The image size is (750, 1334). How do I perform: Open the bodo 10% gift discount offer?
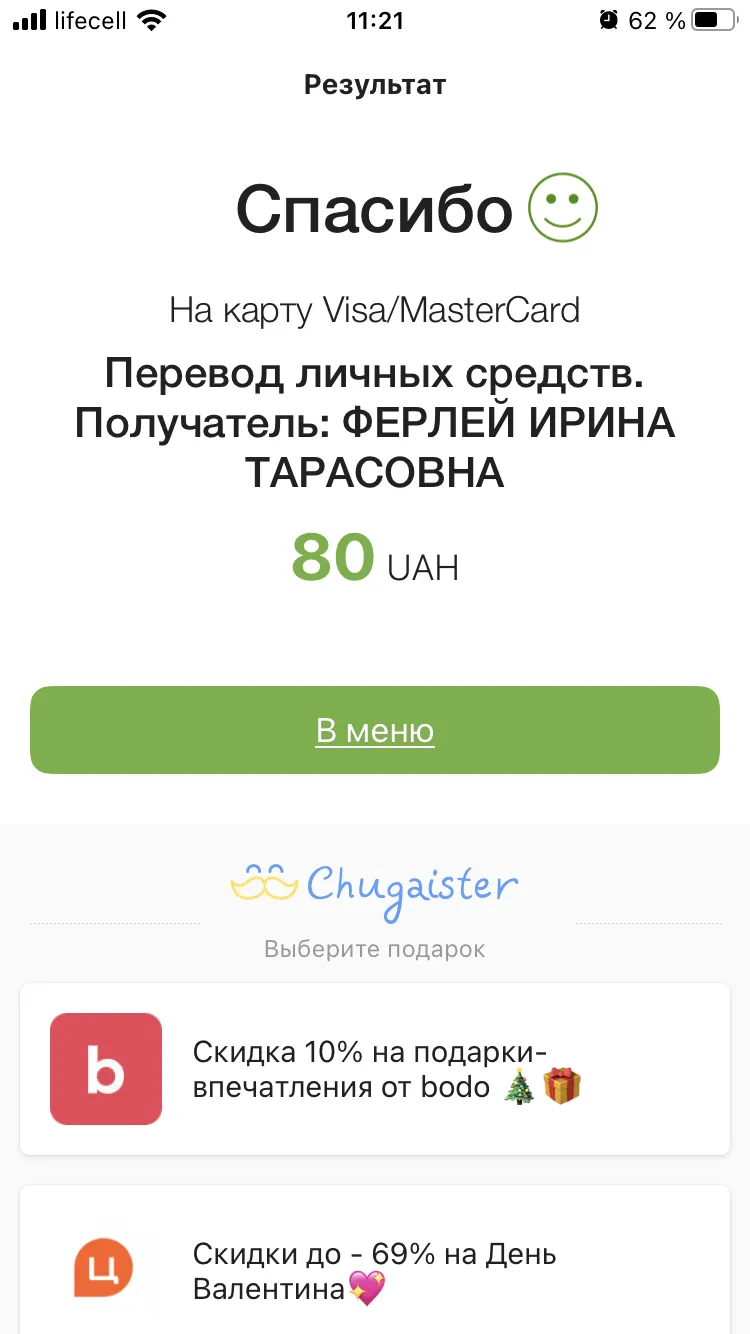point(375,1069)
